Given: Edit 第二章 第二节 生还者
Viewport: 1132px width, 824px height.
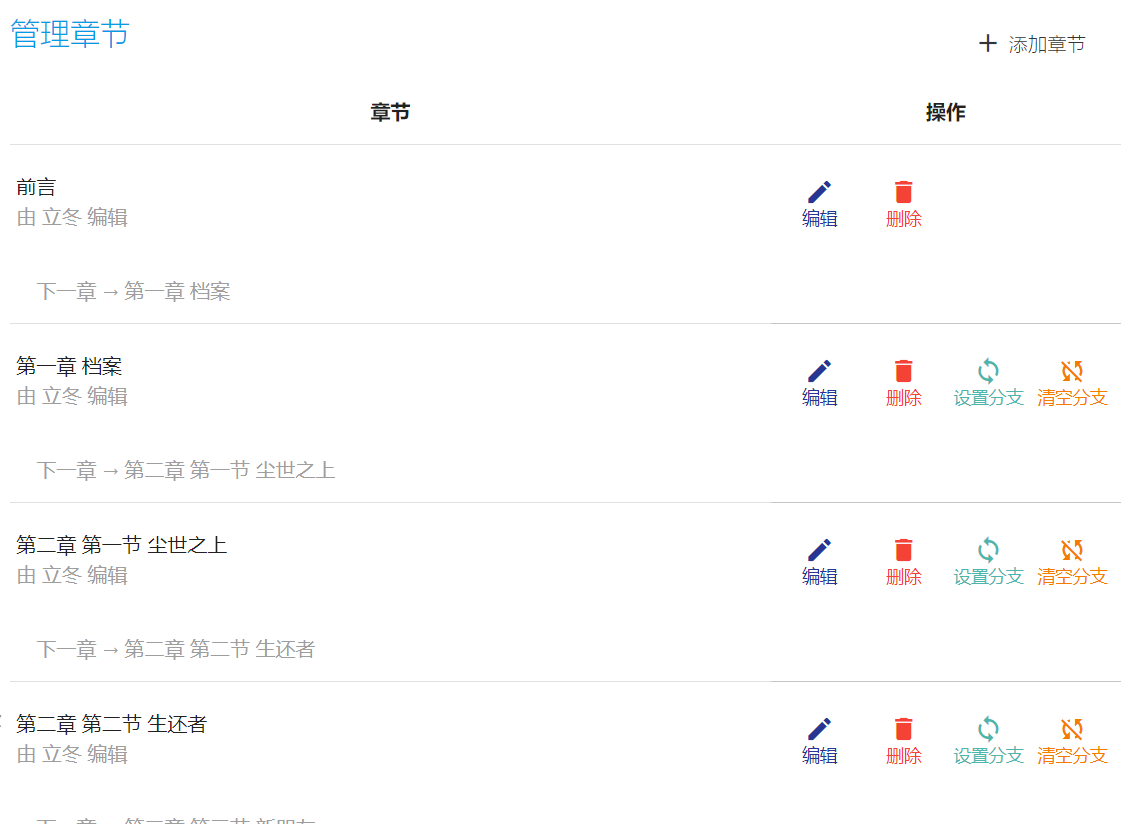Looking at the screenshot, I should coord(819,740).
